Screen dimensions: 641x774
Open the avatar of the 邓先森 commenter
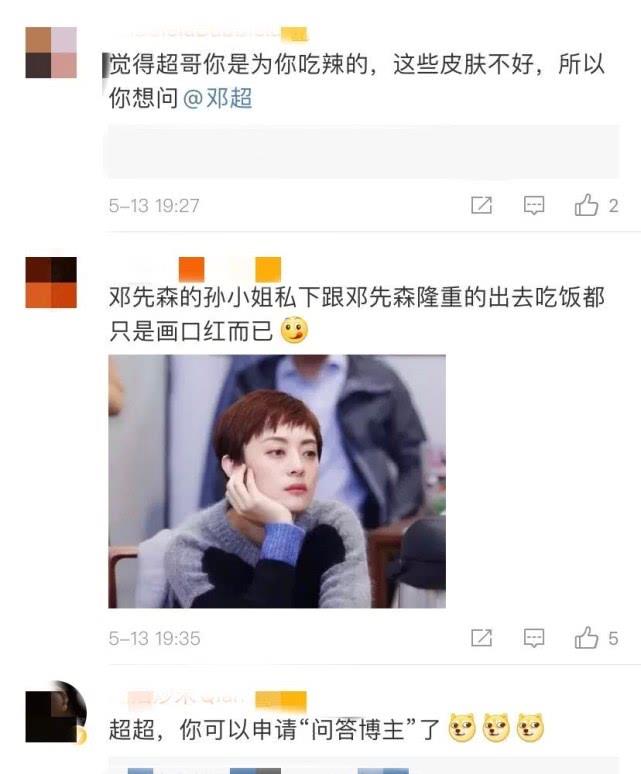click(51, 282)
